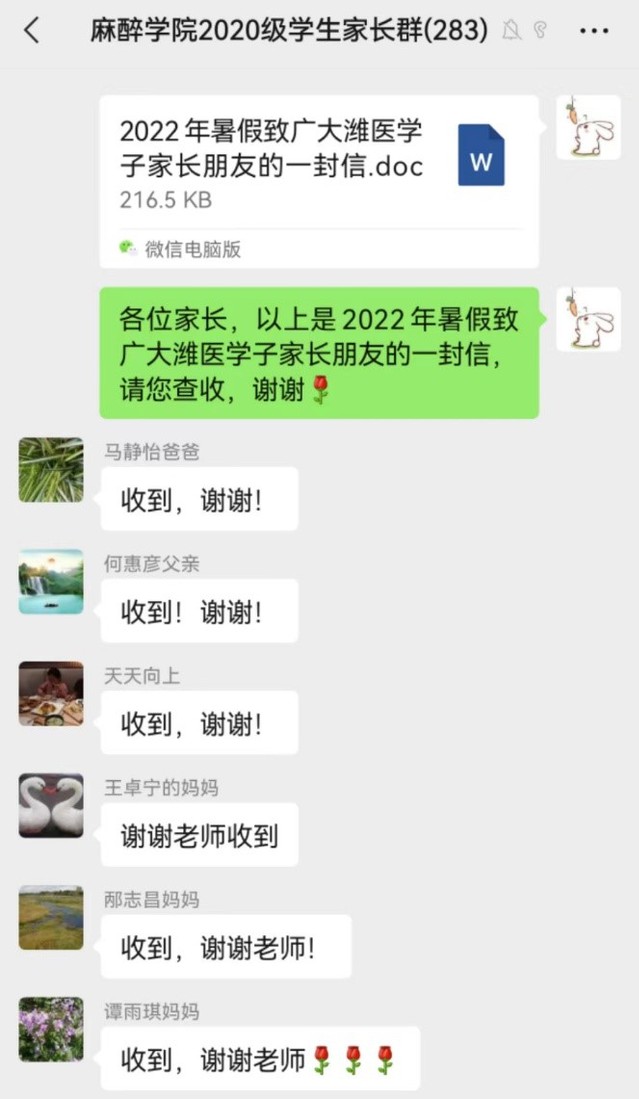Tap the rabbit avatar beside the doc message

click(588, 127)
